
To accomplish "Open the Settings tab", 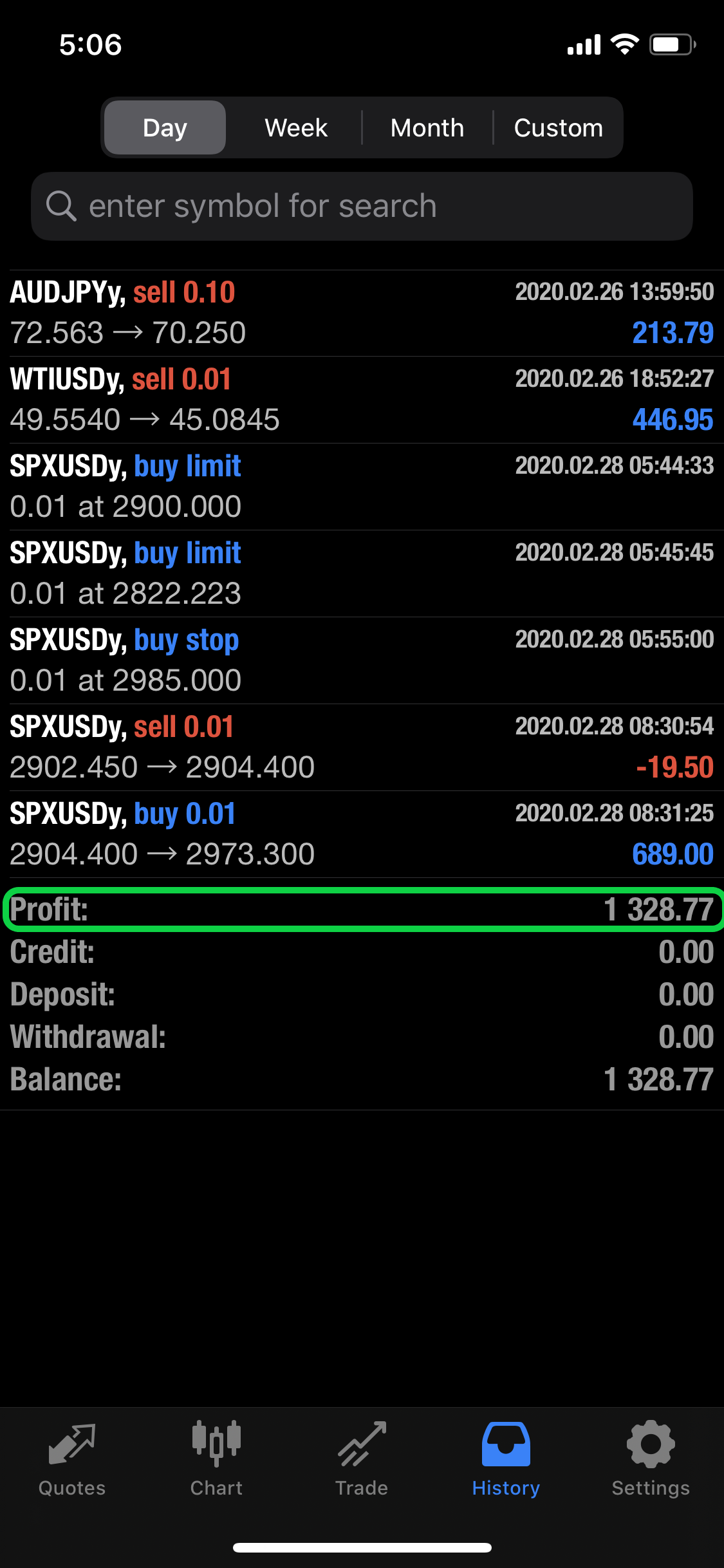I will point(651,1459).
